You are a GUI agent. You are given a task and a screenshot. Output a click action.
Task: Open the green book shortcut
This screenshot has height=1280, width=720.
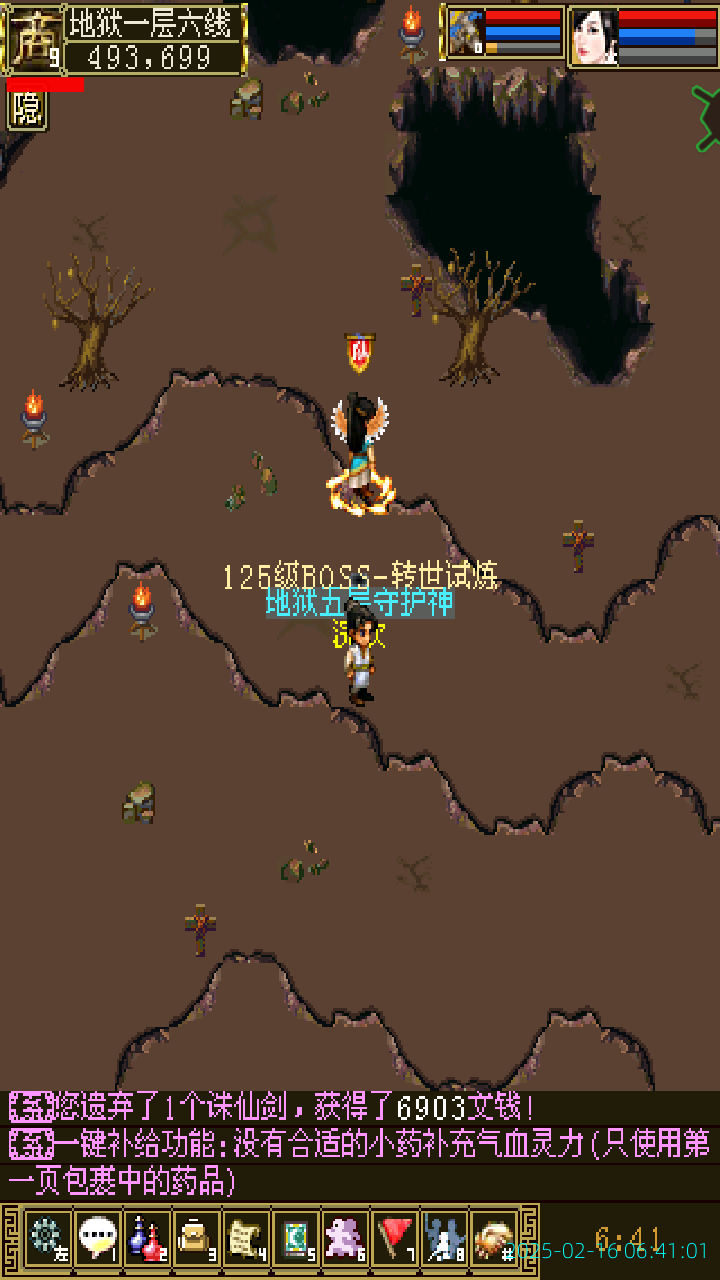[295, 1238]
